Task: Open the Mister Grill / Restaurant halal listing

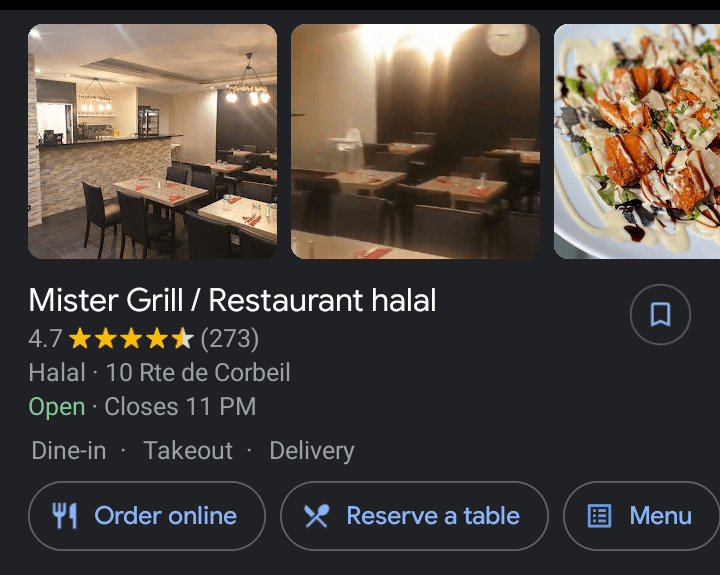Action: point(232,300)
